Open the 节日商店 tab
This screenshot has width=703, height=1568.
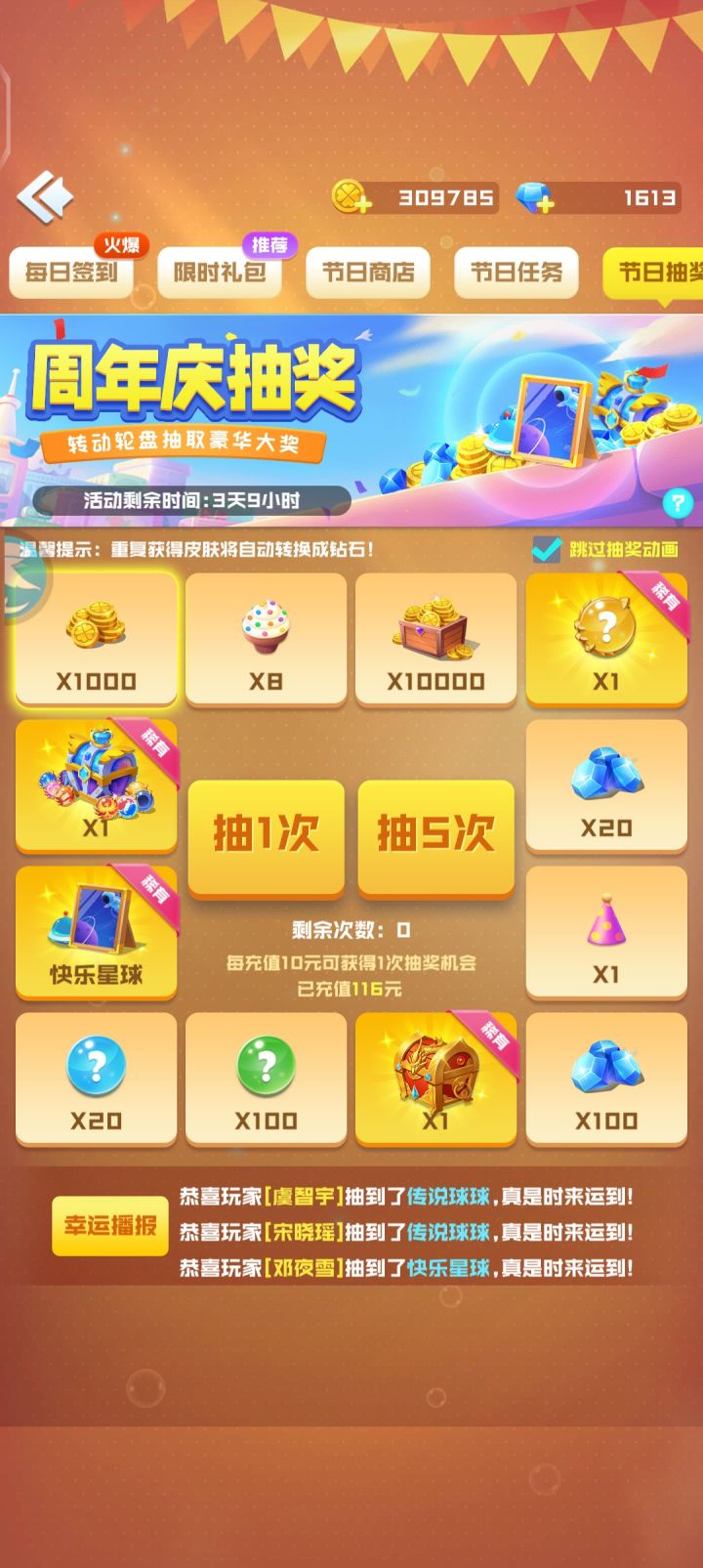(367, 273)
